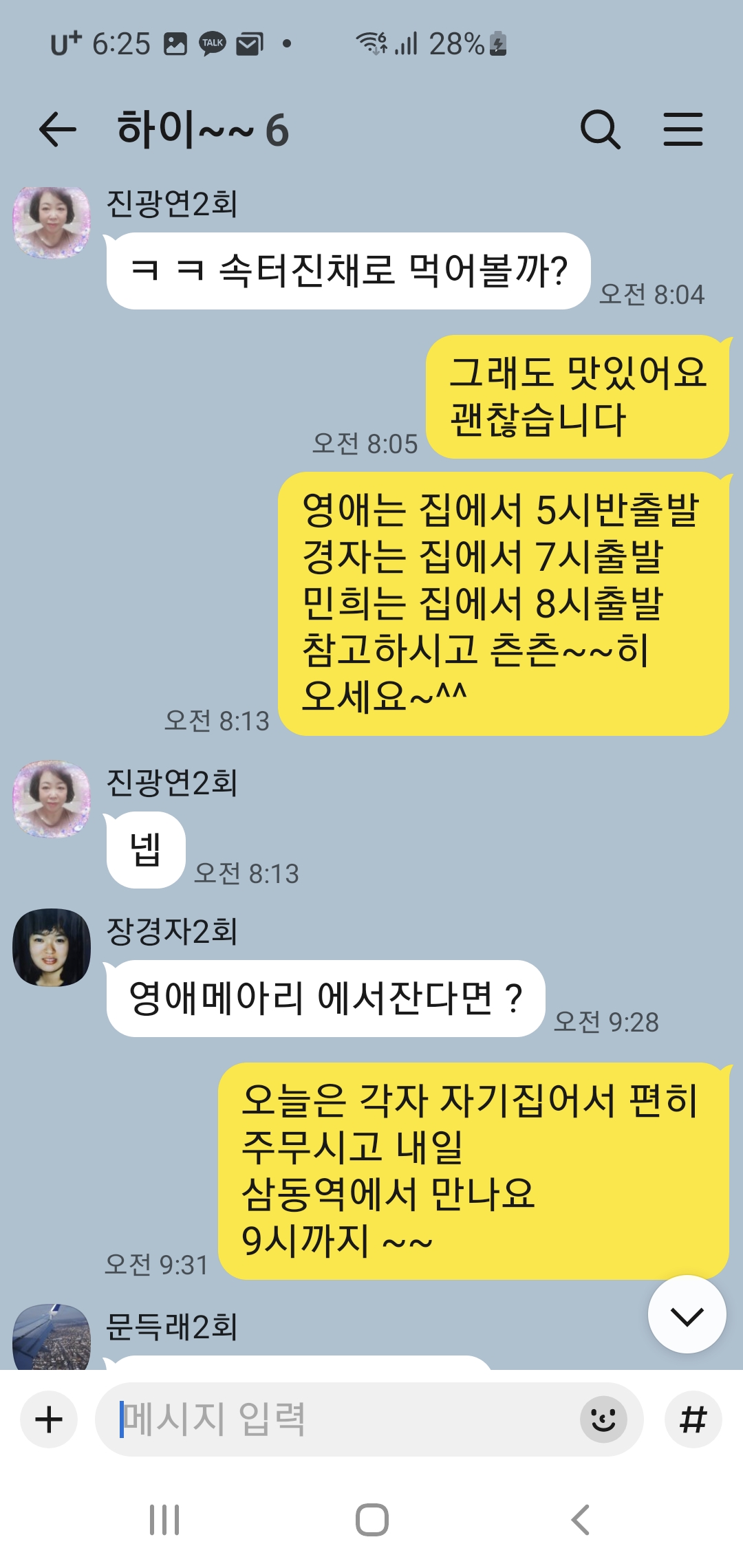Jump to latest messages with the down arrow
Image resolution: width=743 pixels, height=1568 pixels.
point(687,1315)
